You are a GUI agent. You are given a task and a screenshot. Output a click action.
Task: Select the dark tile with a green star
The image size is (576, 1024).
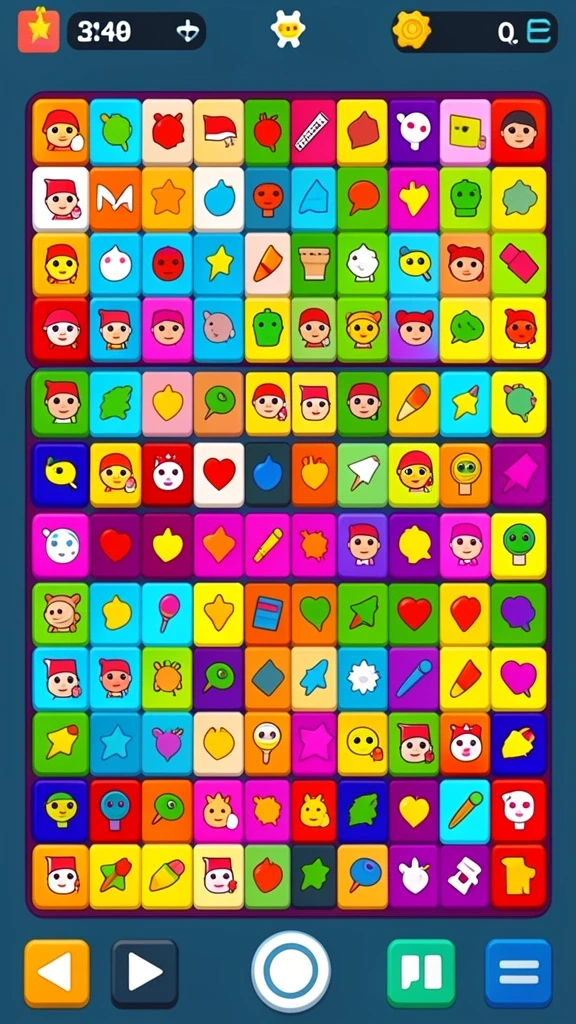point(313,876)
